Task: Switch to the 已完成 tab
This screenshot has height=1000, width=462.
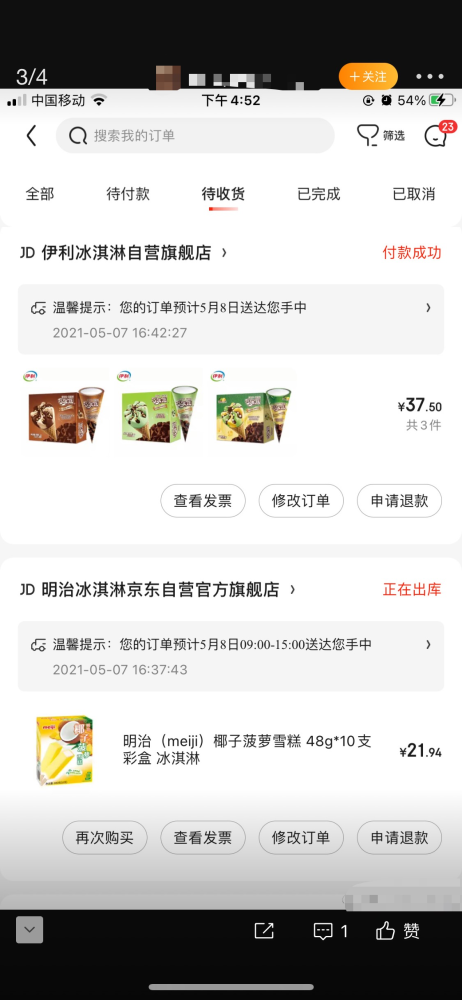Action: [319, 194]
